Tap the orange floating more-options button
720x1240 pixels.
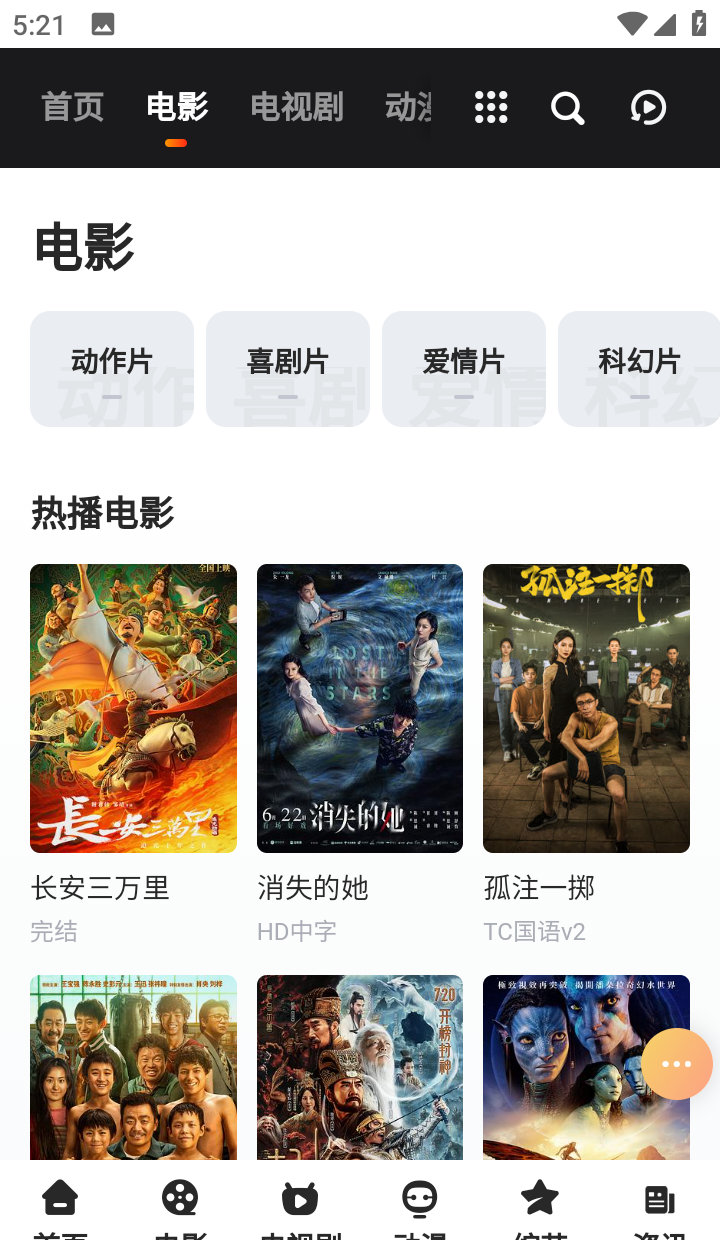[x=677, y=1064]
